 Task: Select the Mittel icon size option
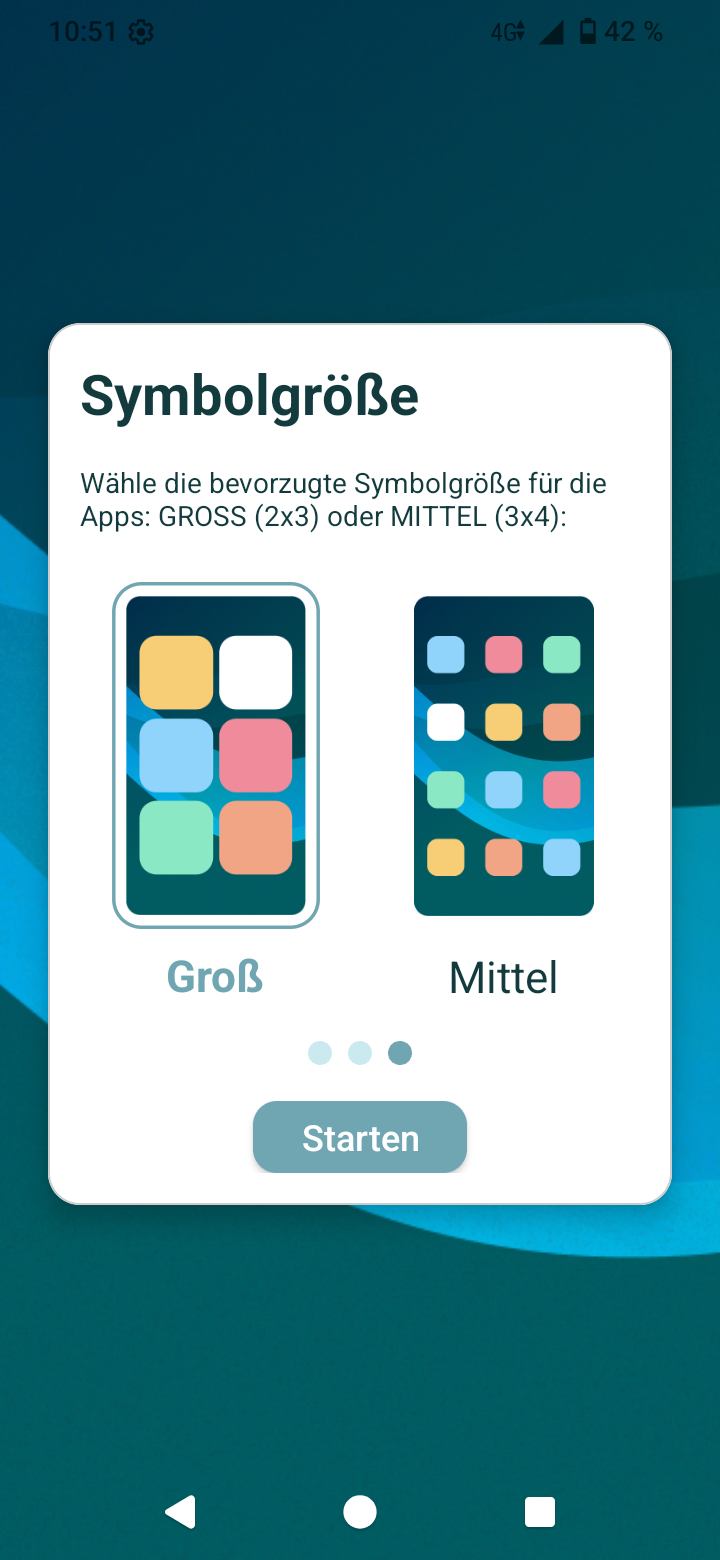click(503, 977)
